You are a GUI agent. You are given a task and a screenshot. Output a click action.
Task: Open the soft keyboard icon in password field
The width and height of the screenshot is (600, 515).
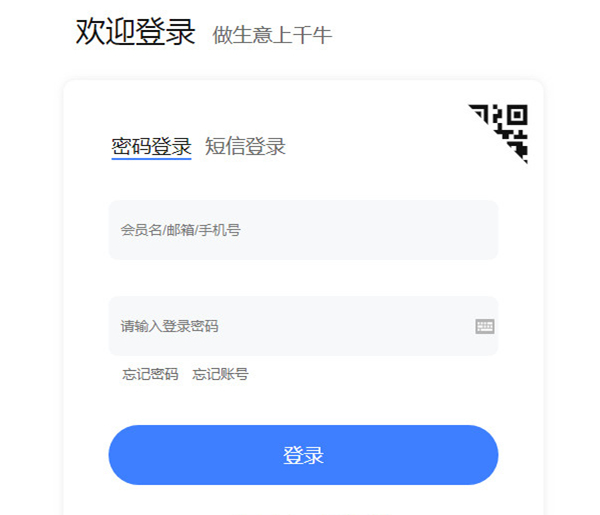click(x=485, y=326)
